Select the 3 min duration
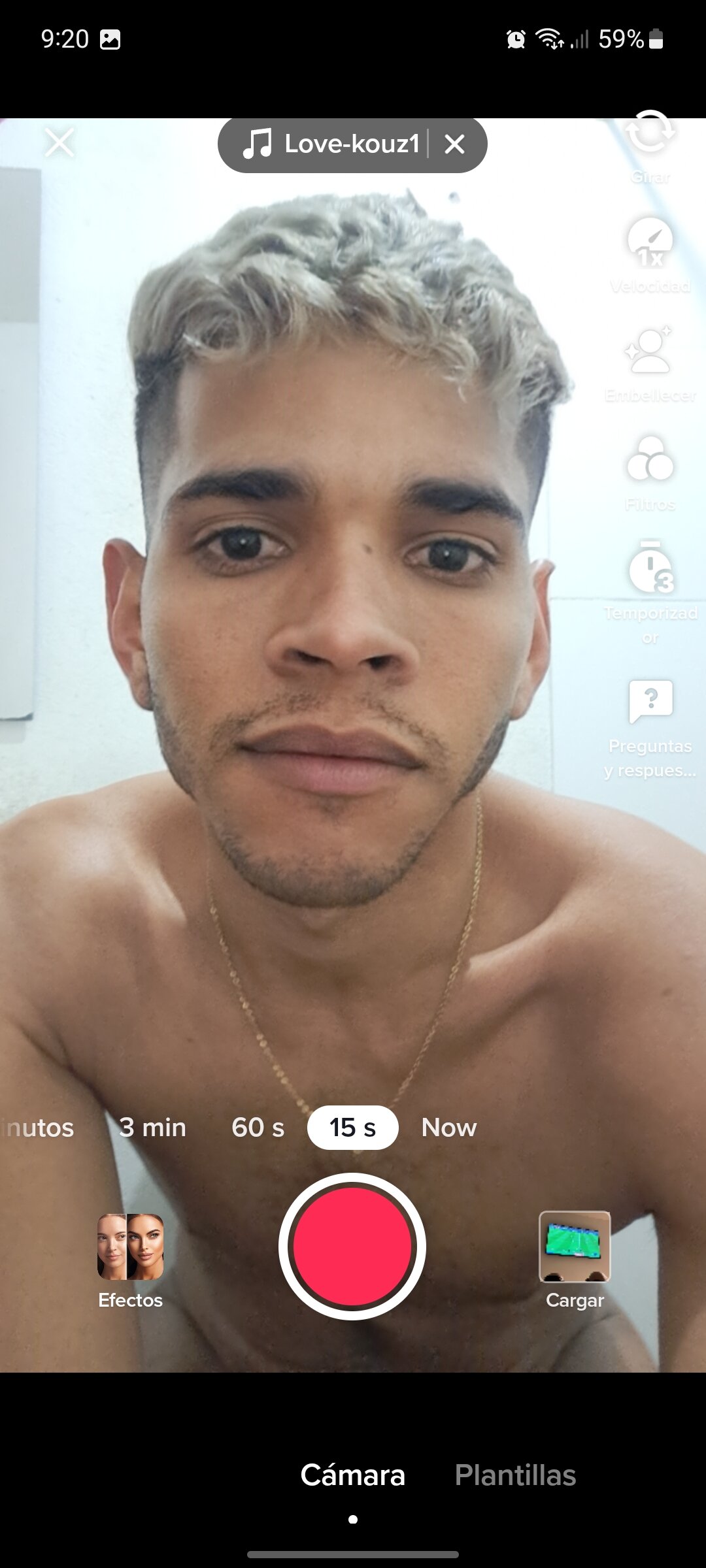 [152, 1127]
